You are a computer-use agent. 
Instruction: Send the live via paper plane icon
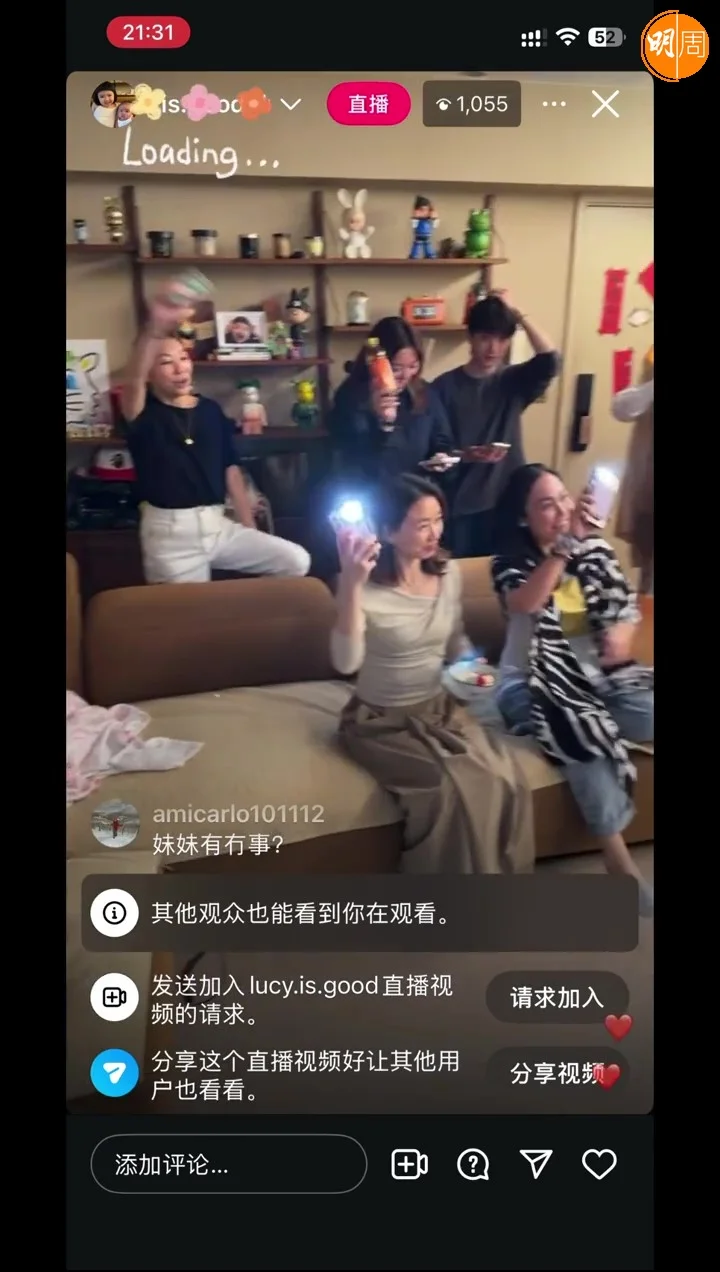coord(536,1164)
